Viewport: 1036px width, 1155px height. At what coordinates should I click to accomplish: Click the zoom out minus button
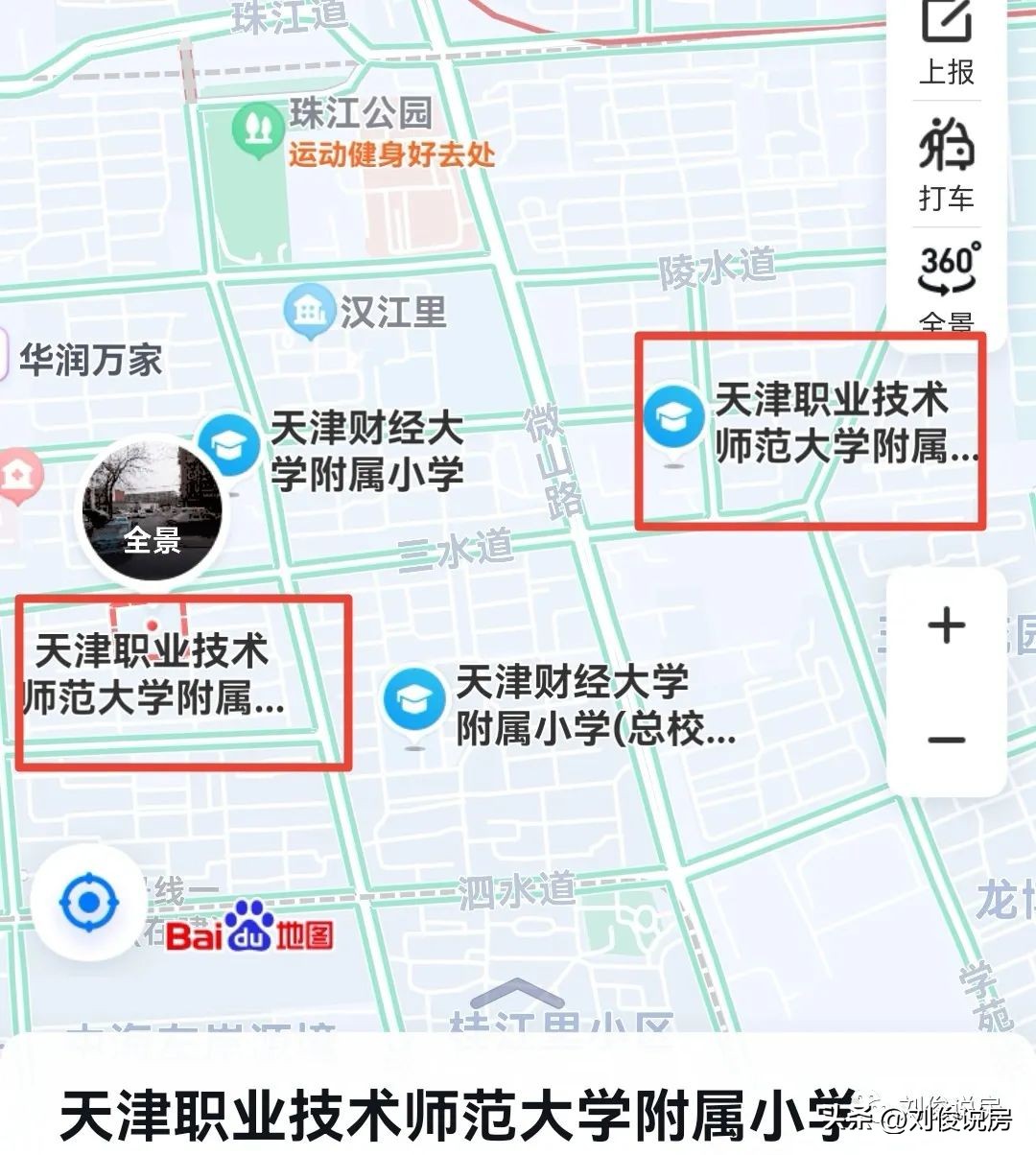[x=946, y=740]
